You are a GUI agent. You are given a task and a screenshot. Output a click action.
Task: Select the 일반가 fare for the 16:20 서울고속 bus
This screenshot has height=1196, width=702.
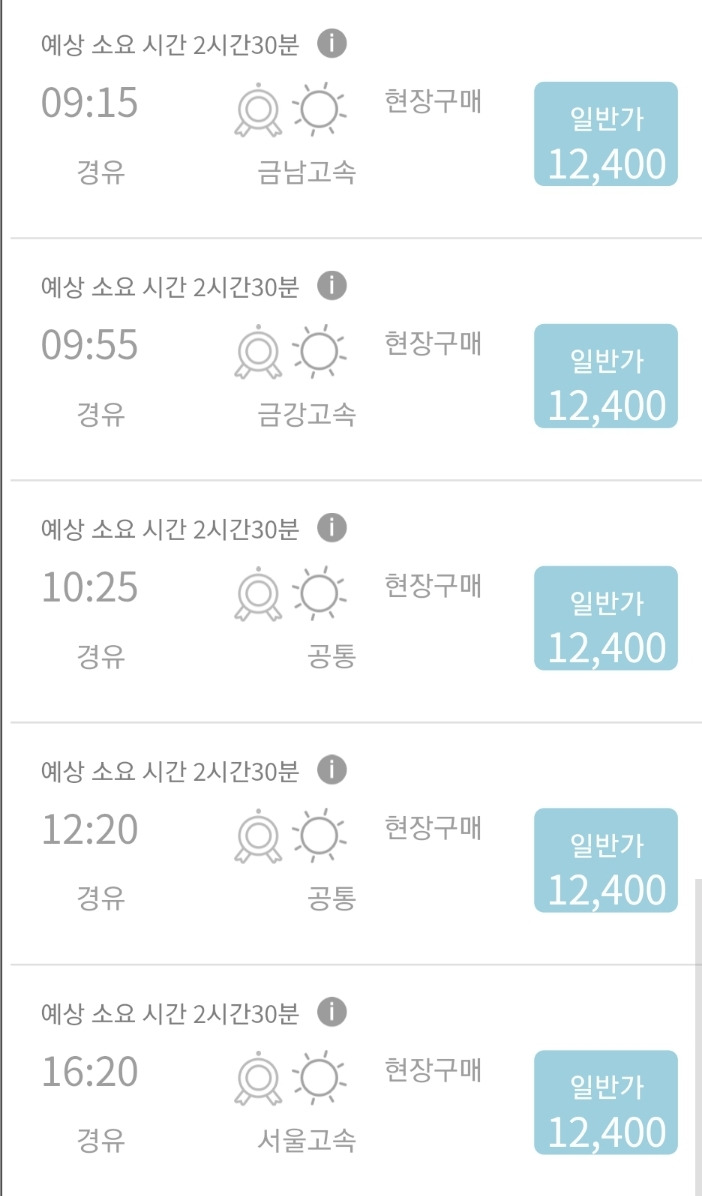(x=606, y=1102)
